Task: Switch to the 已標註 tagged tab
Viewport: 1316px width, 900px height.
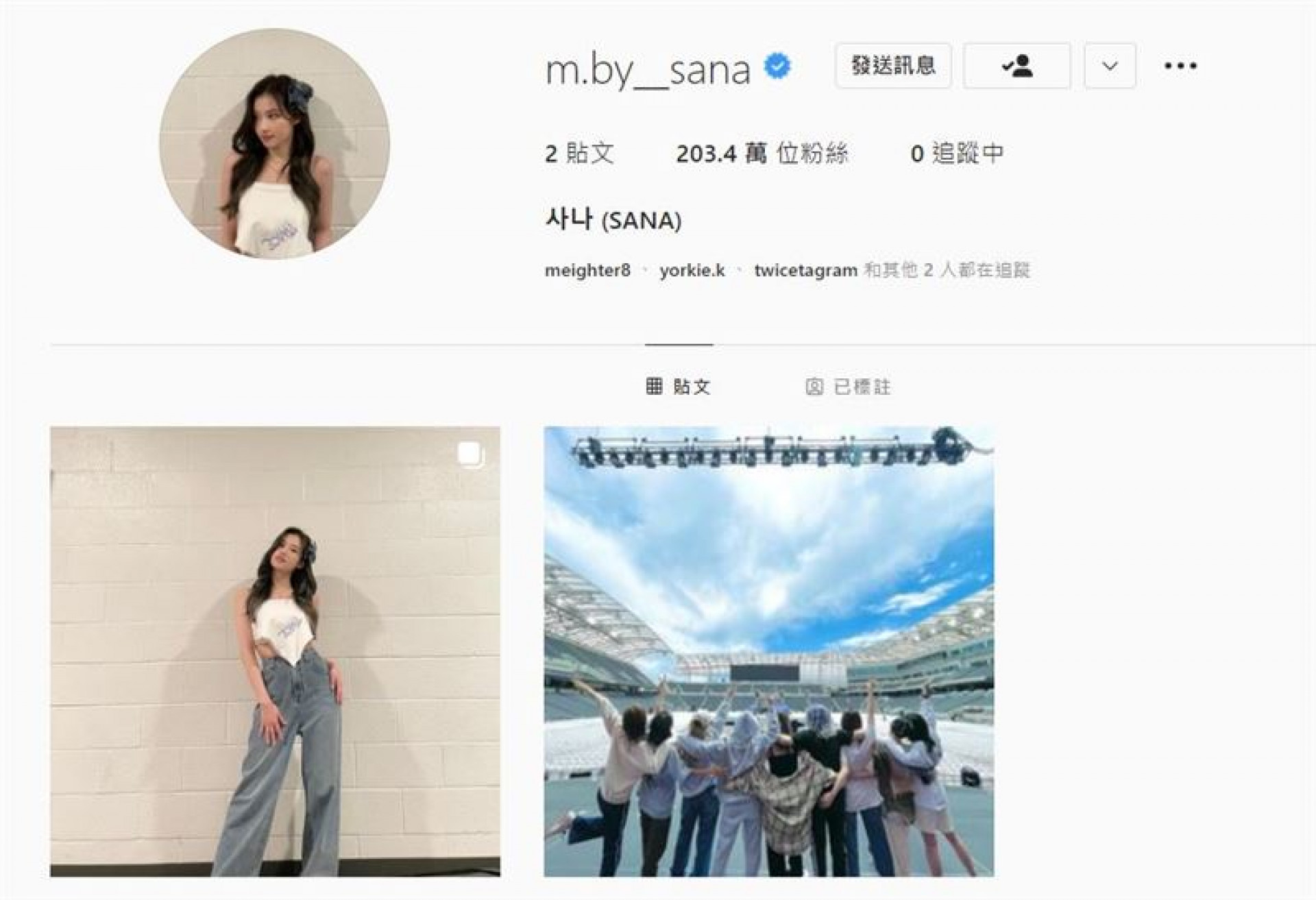Action: pos(848,387)
